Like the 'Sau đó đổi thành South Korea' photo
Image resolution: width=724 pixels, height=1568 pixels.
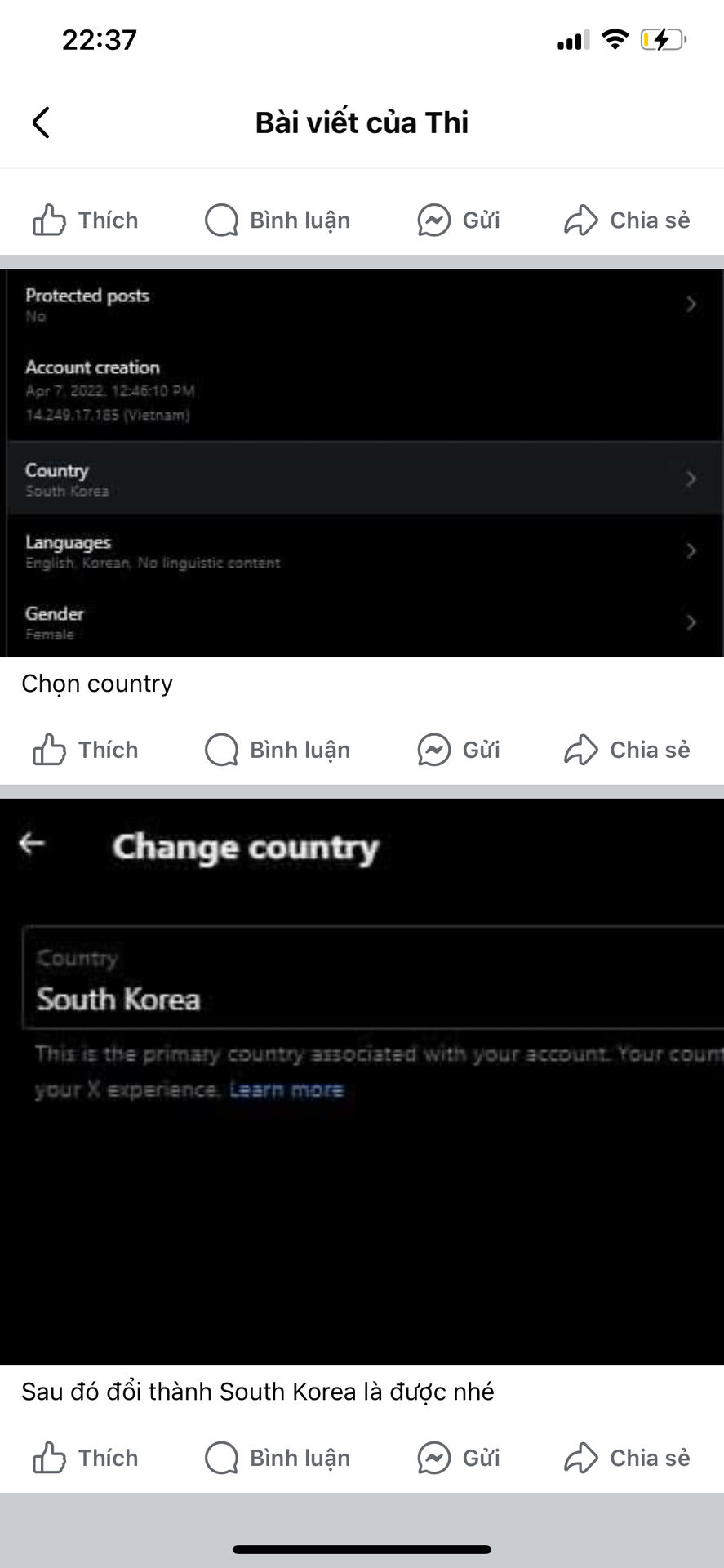86,1458
